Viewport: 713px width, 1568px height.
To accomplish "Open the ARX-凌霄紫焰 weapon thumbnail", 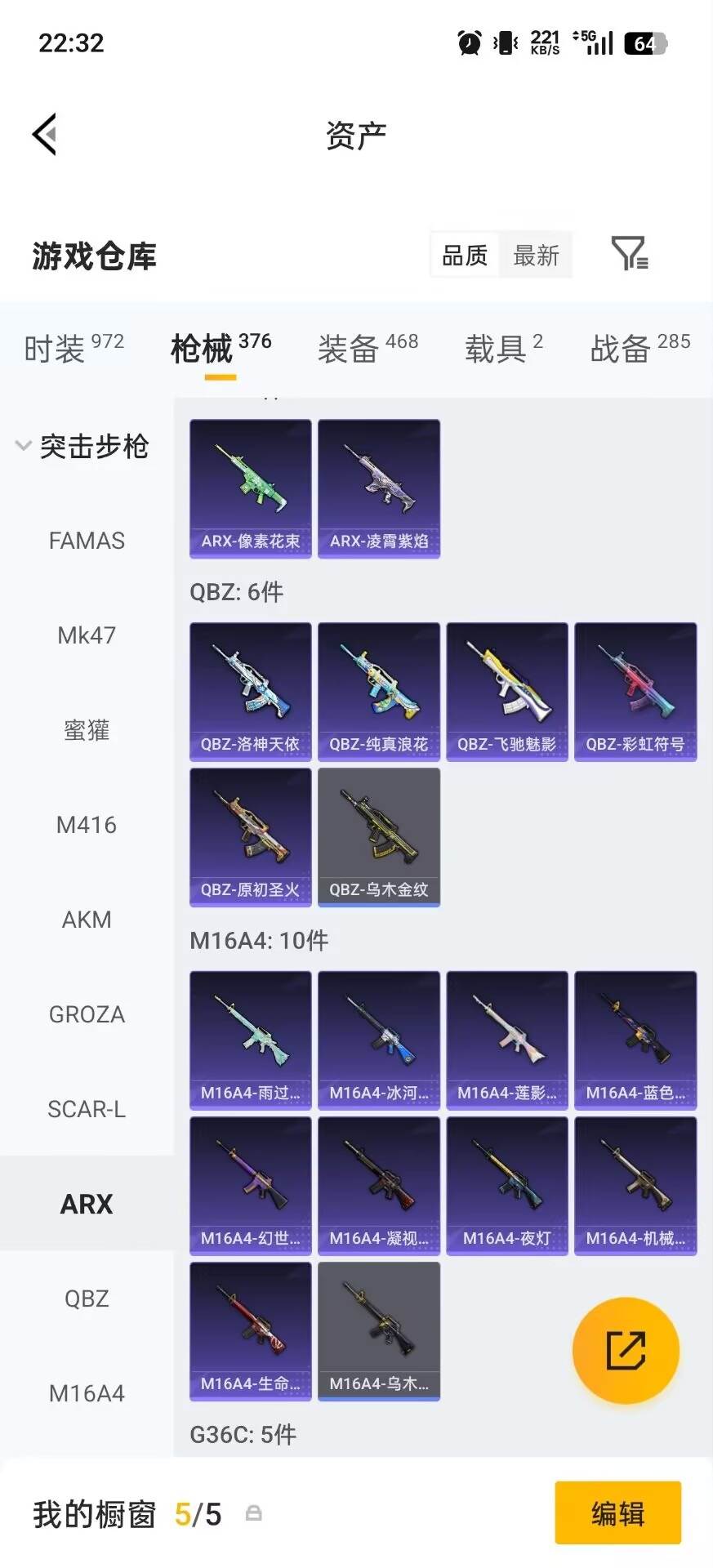I will click(x=378, y=488).
